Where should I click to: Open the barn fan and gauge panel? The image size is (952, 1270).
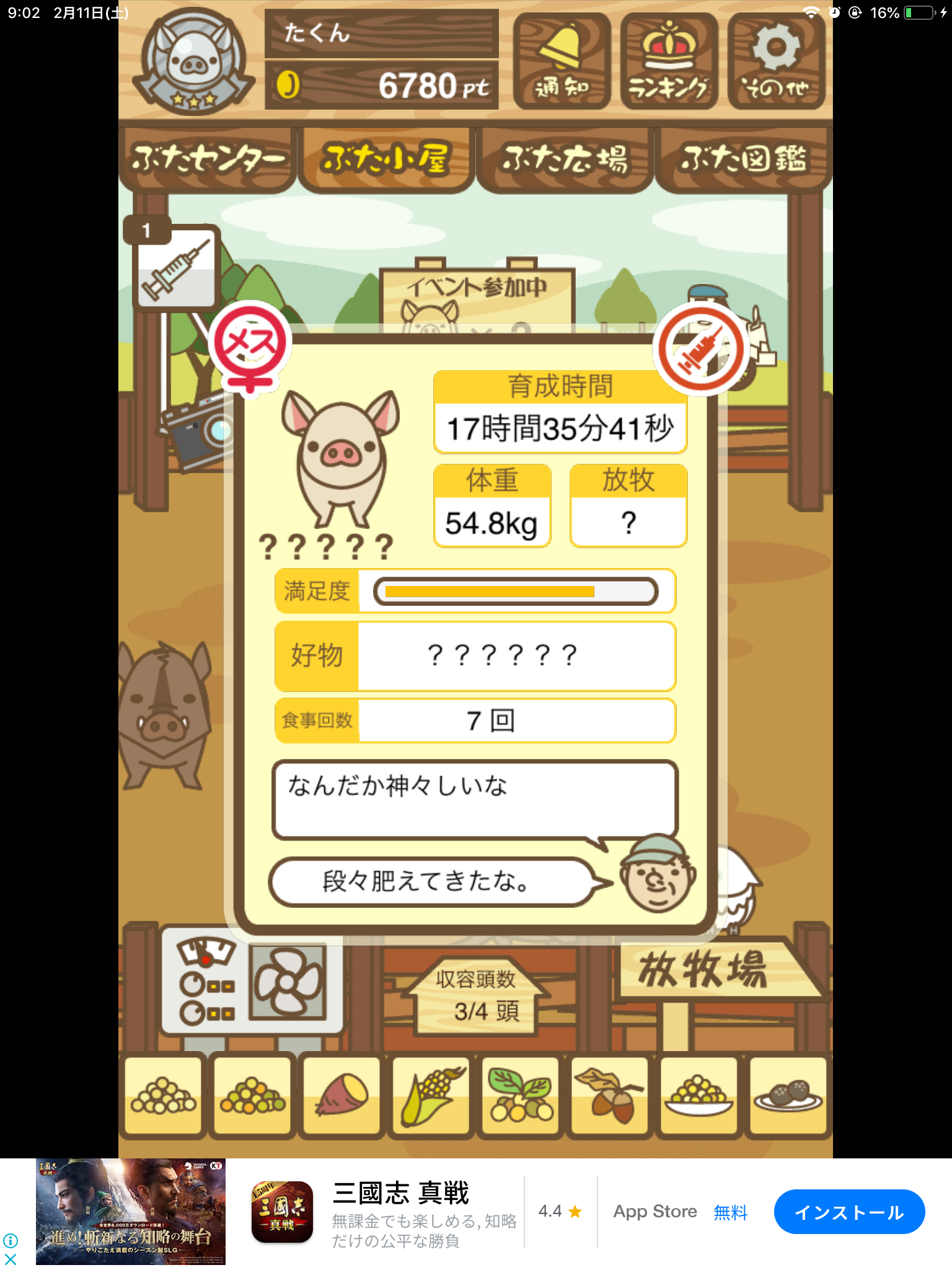[x=251, y=982]
